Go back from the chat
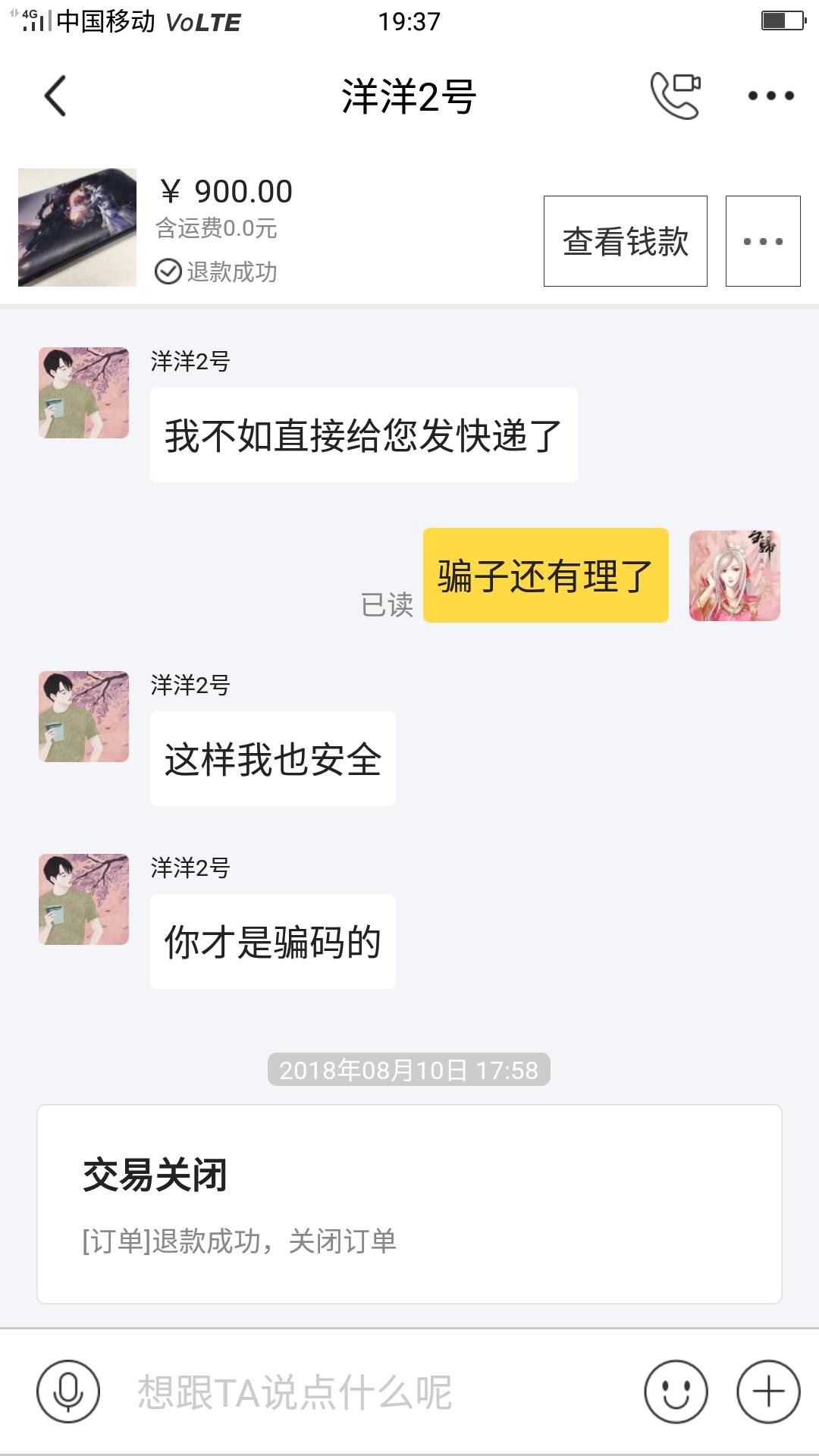This screenshot has width=819, height=1456. [55, 96]
